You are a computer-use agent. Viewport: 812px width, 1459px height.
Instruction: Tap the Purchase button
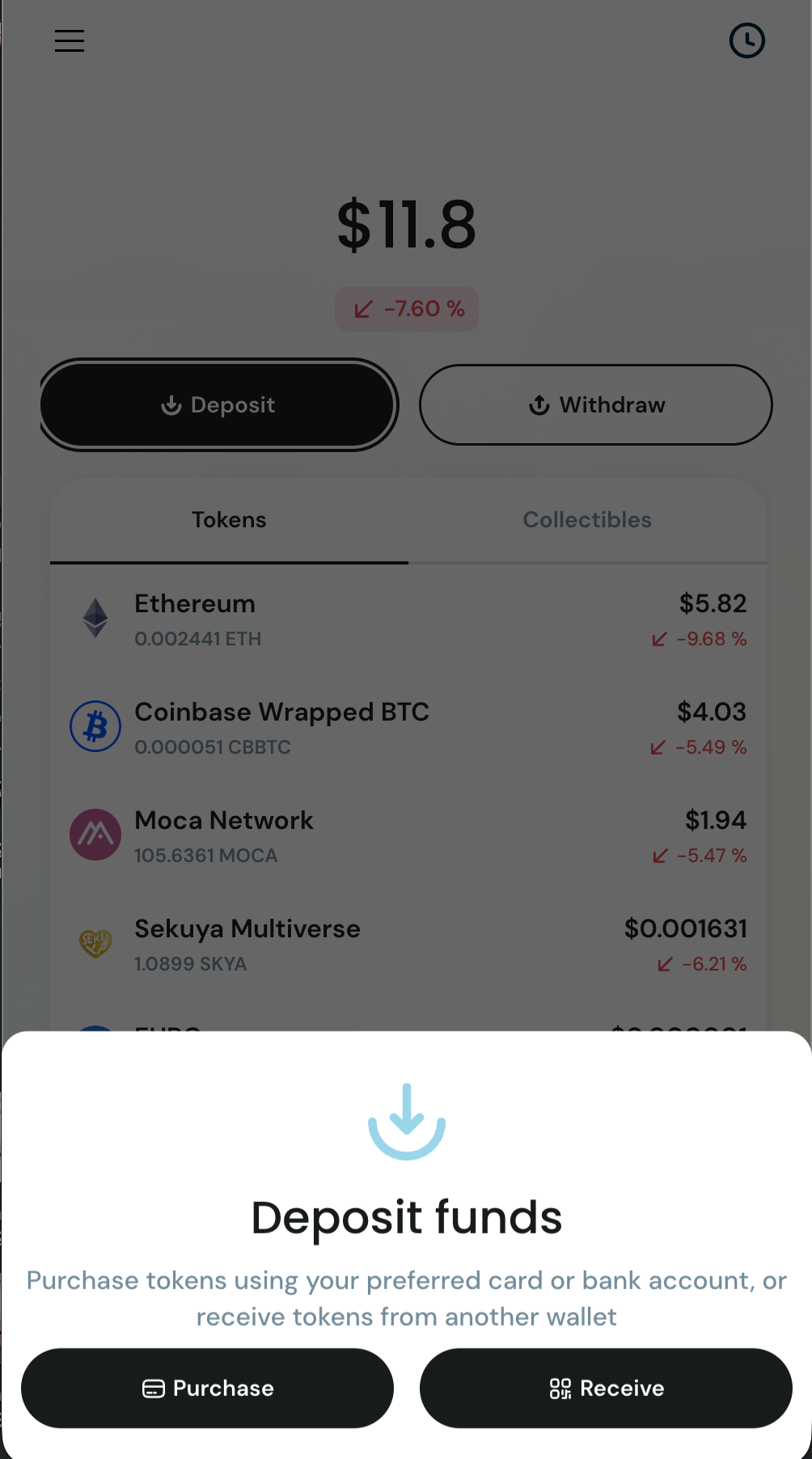(x=207, y=1388)
